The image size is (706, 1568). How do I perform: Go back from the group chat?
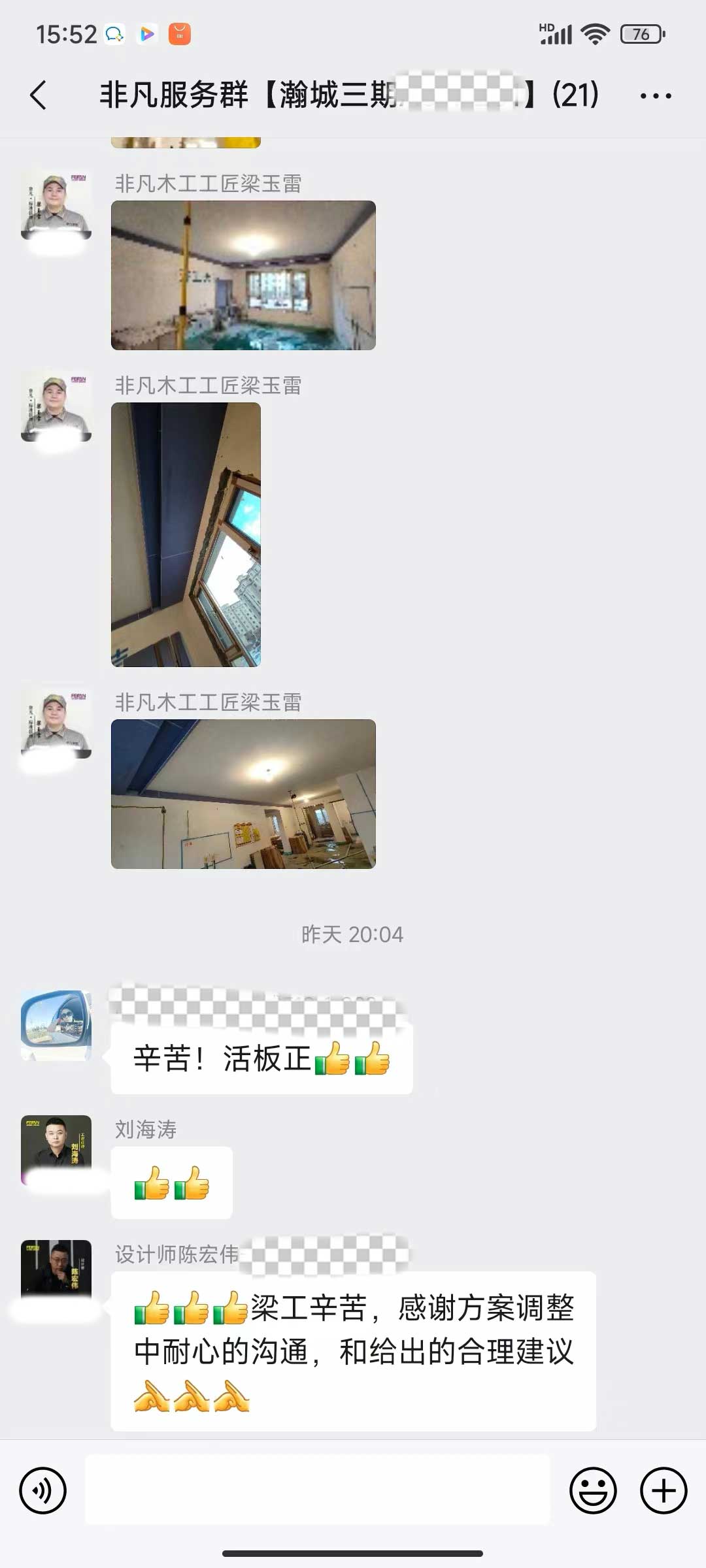coord(39,95)
